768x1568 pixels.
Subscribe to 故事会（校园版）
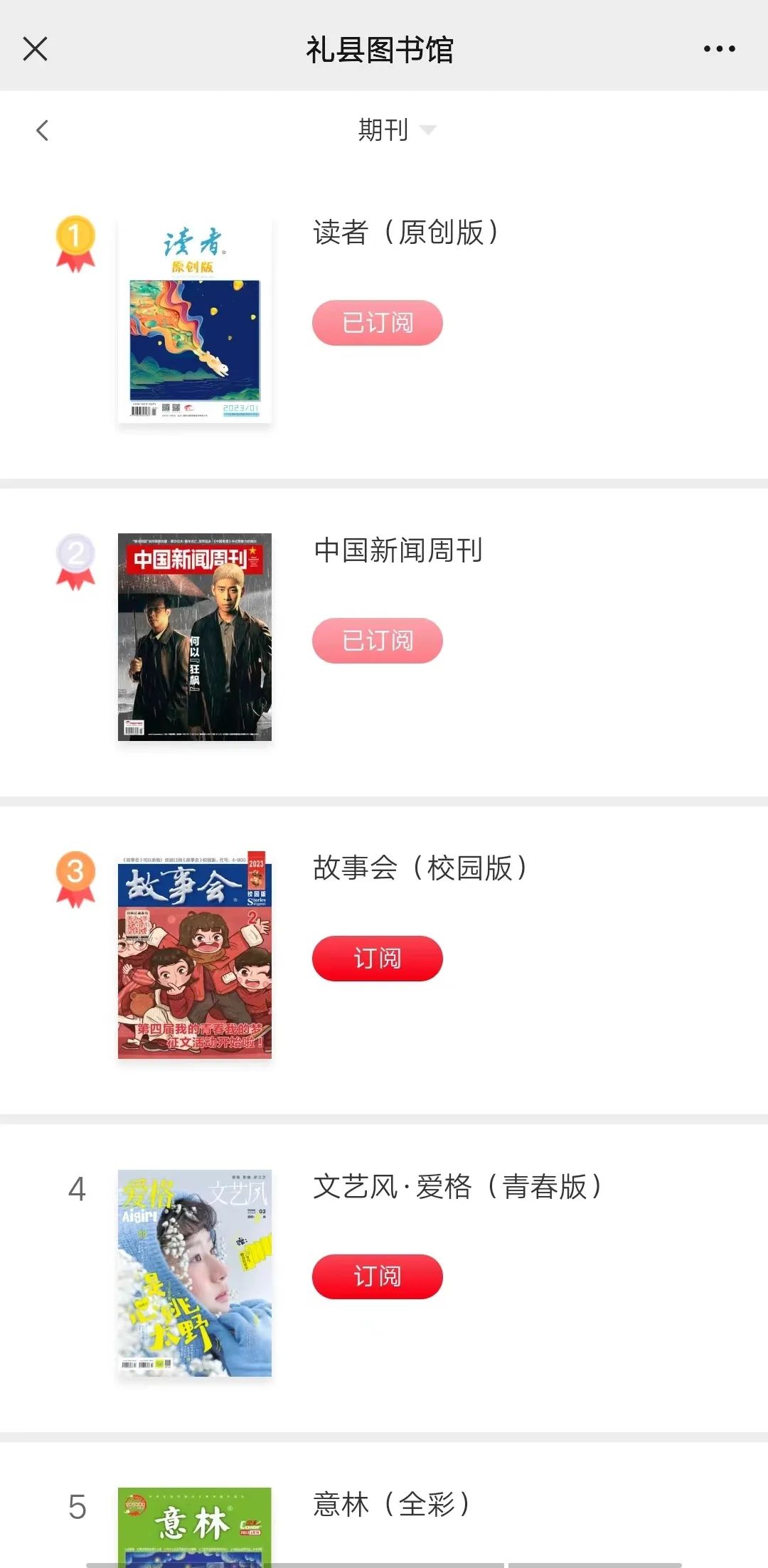(x=377, y=959)
